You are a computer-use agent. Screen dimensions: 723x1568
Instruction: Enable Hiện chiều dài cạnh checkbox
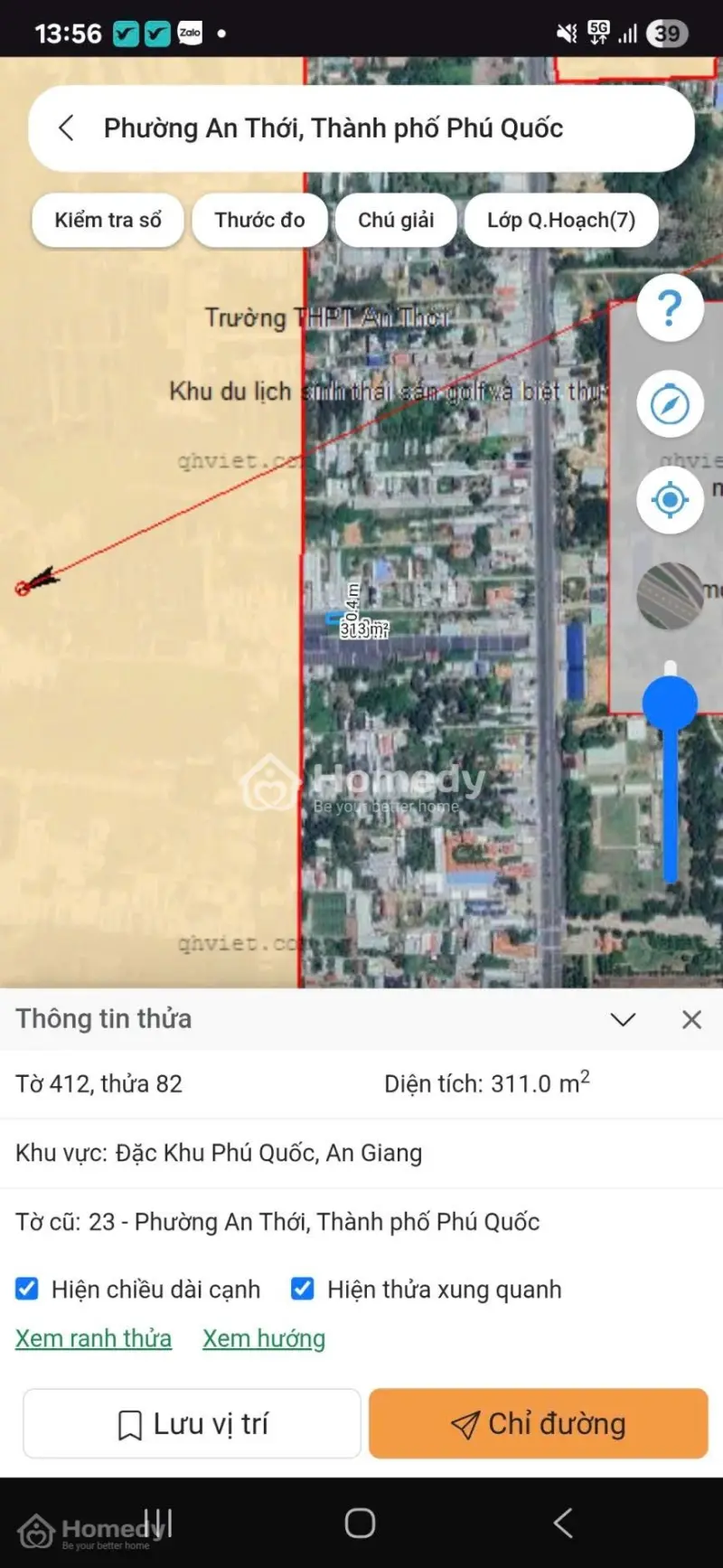[x=25, y=1289]
